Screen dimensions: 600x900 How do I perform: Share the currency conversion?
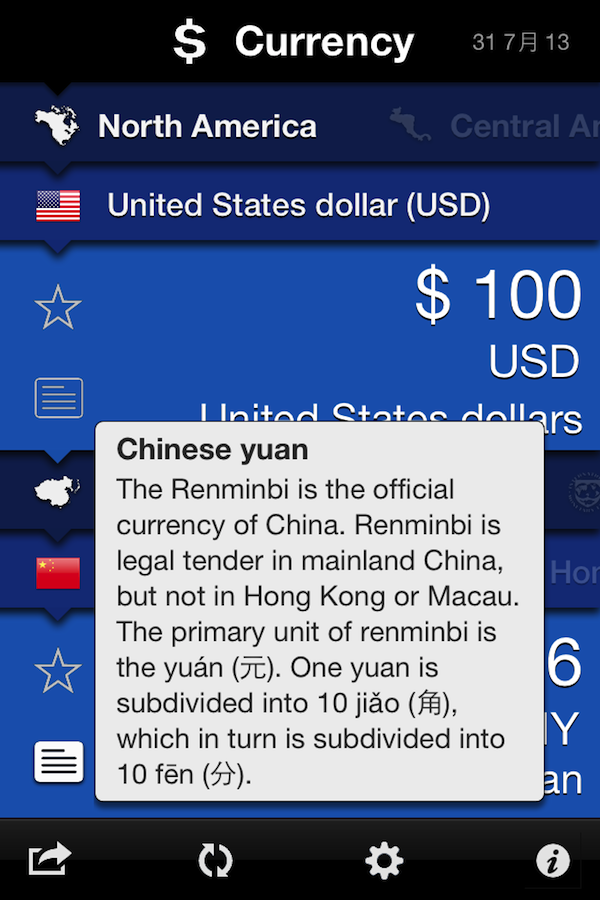click(50, 859)
